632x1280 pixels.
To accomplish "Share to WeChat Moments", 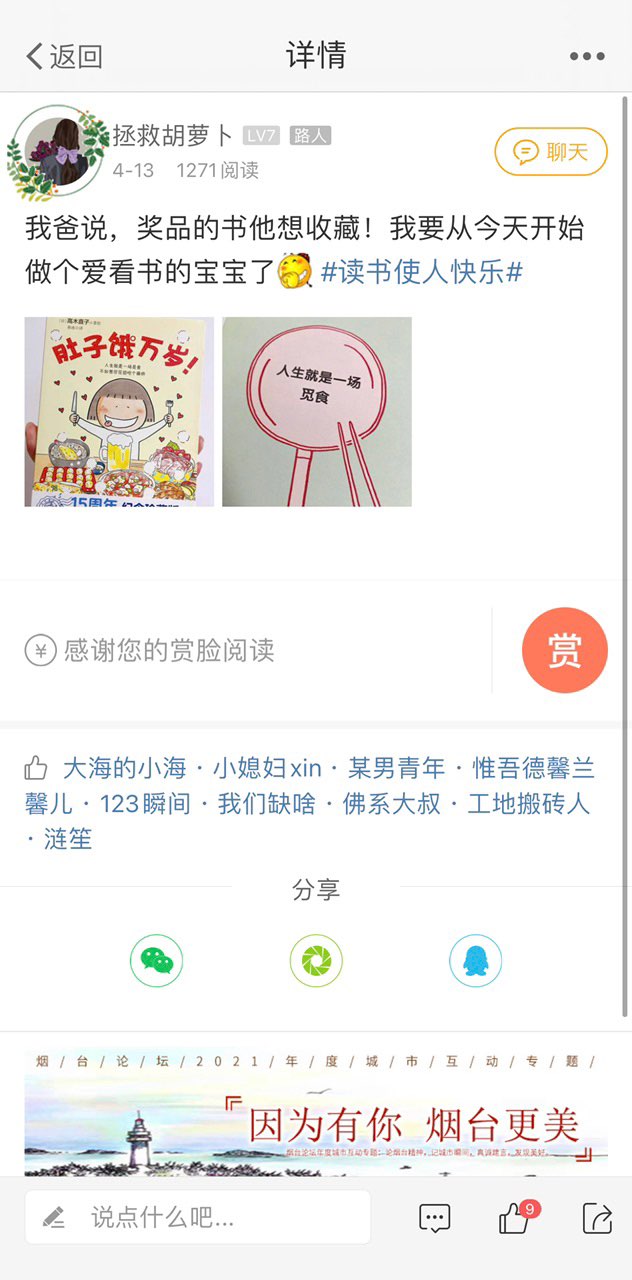I will pos(316,962).
